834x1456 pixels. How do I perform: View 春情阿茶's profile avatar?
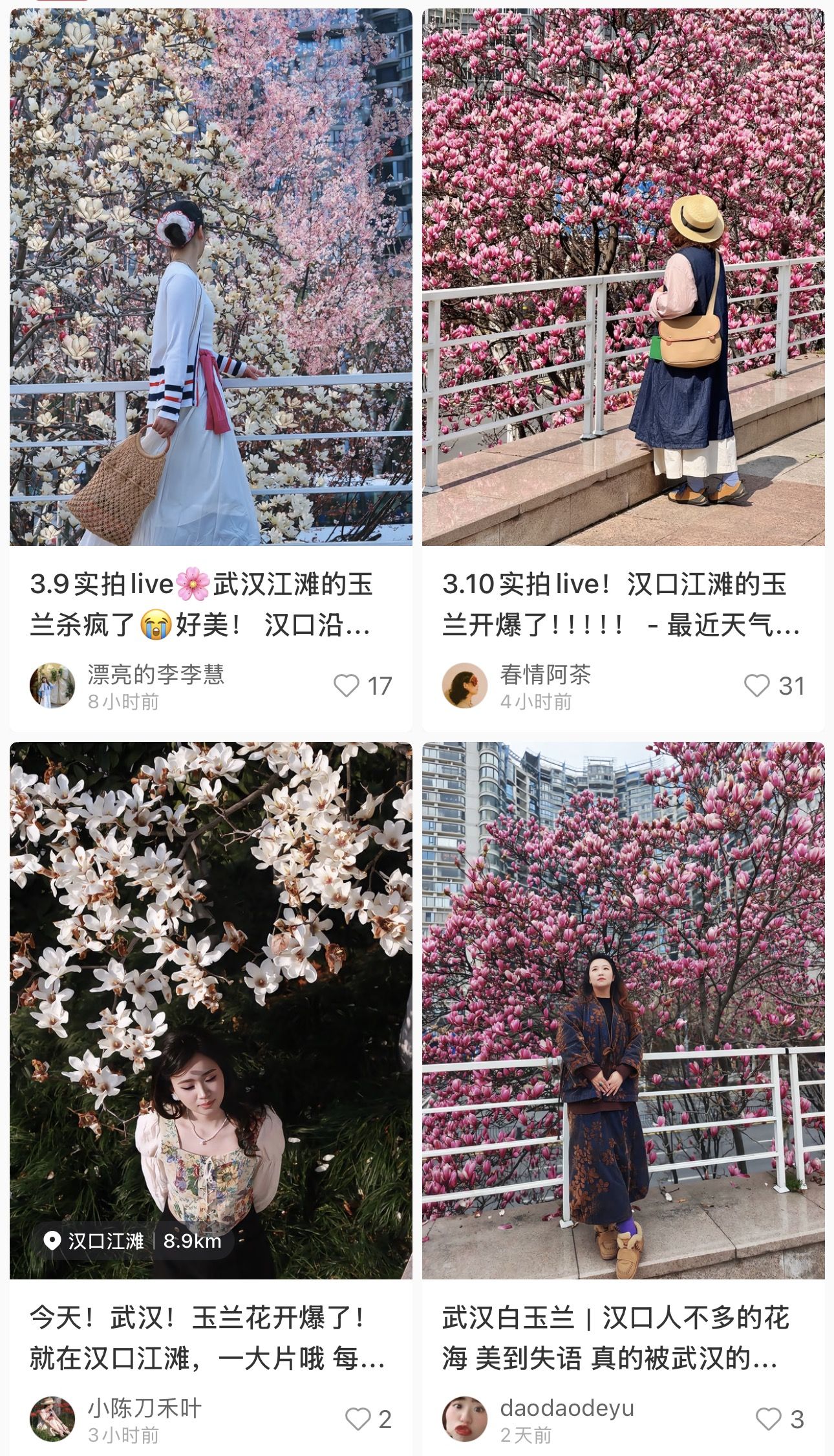pyautogui.click(x=465, y=686)
